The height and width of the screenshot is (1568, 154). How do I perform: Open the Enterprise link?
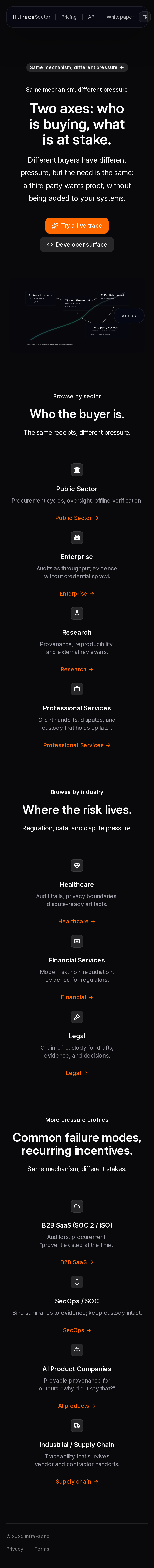pos(77,593)
